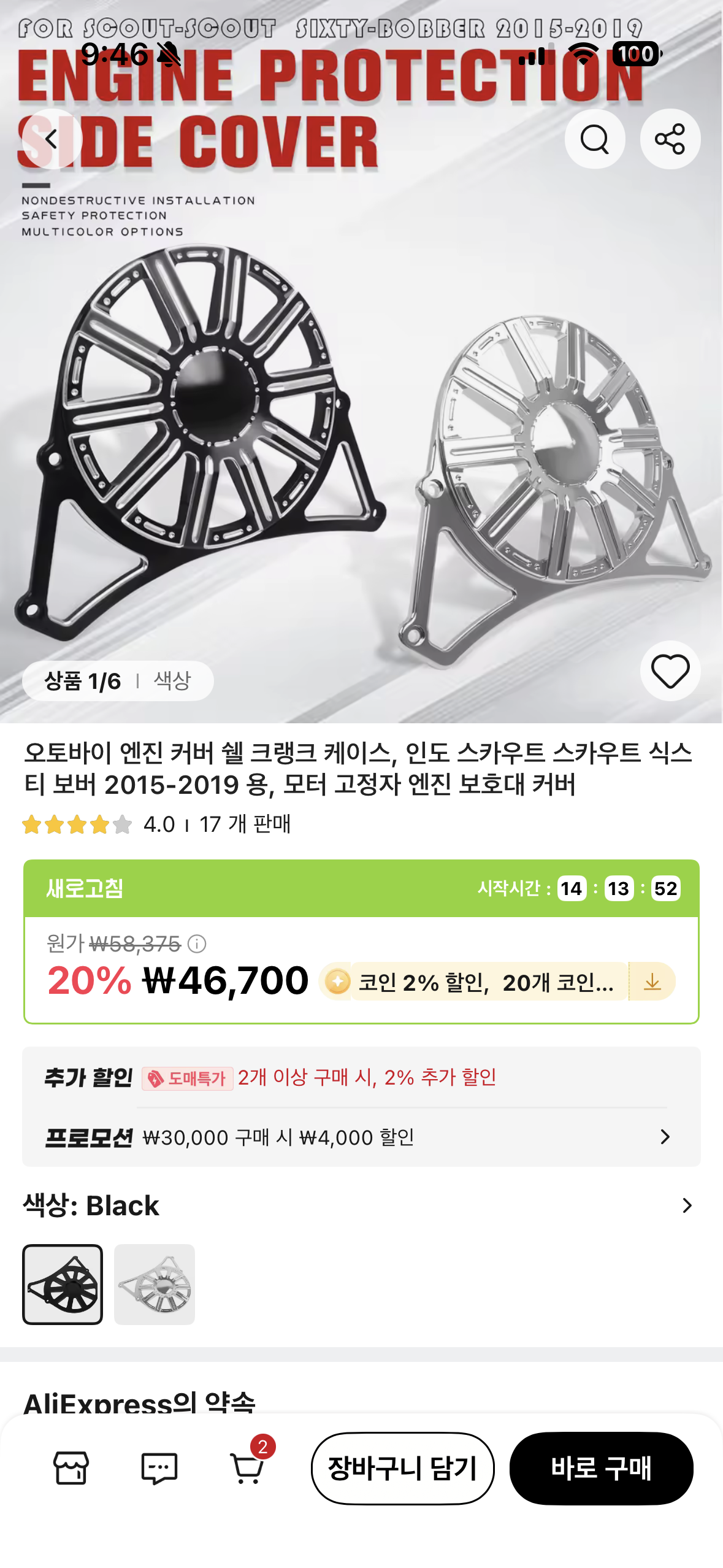
Task: Expand the 색상: Black options
Action: pos(687,1205)
